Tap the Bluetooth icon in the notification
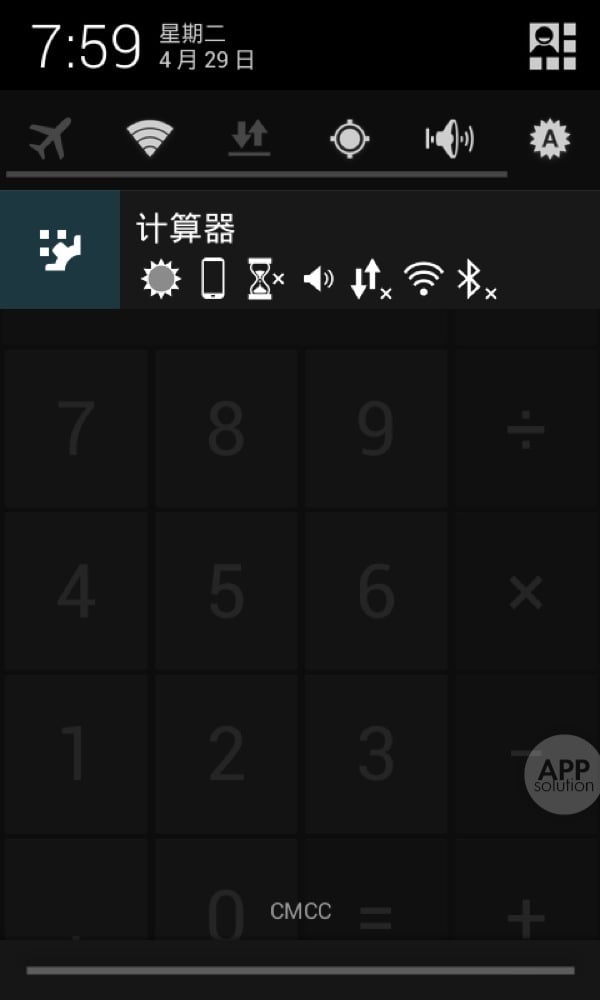This screenshot has width=600, height=1000. (x=474, y=278)
